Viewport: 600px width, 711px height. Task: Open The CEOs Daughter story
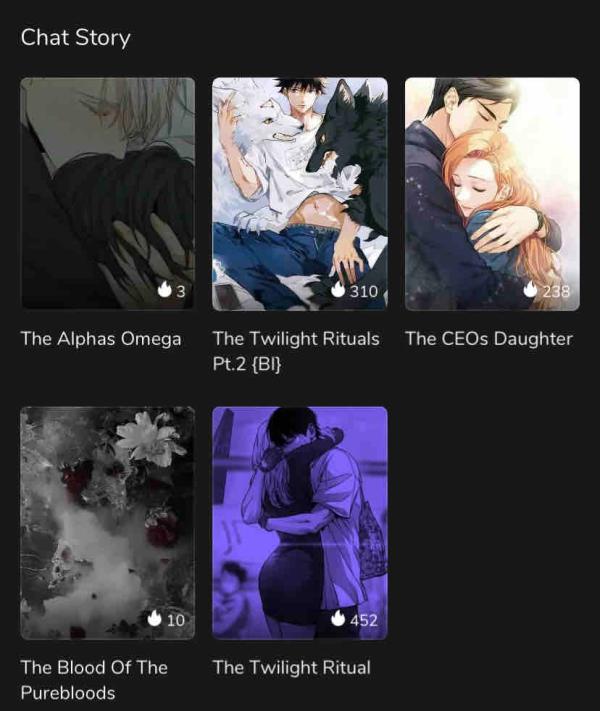coord(491,194)
